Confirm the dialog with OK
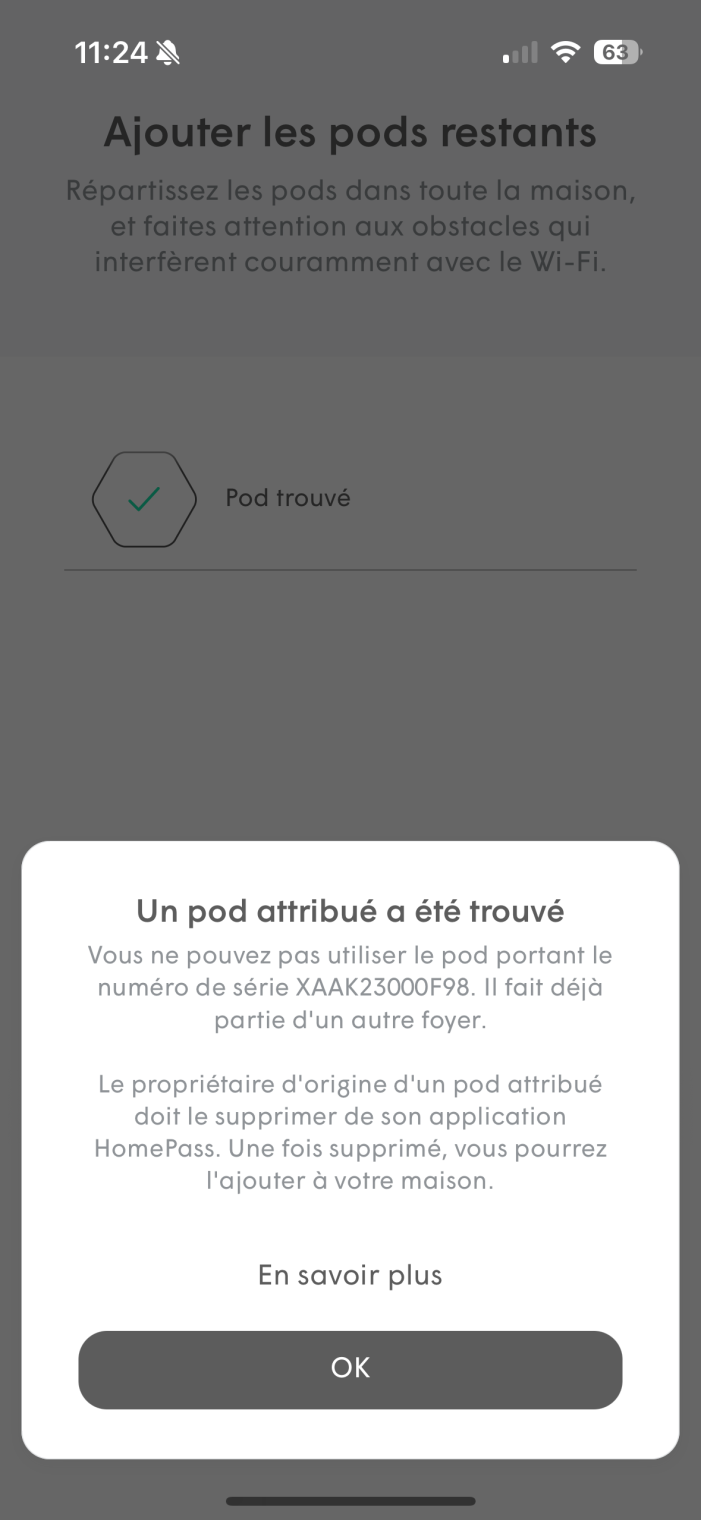 (x=350, y=1368)
